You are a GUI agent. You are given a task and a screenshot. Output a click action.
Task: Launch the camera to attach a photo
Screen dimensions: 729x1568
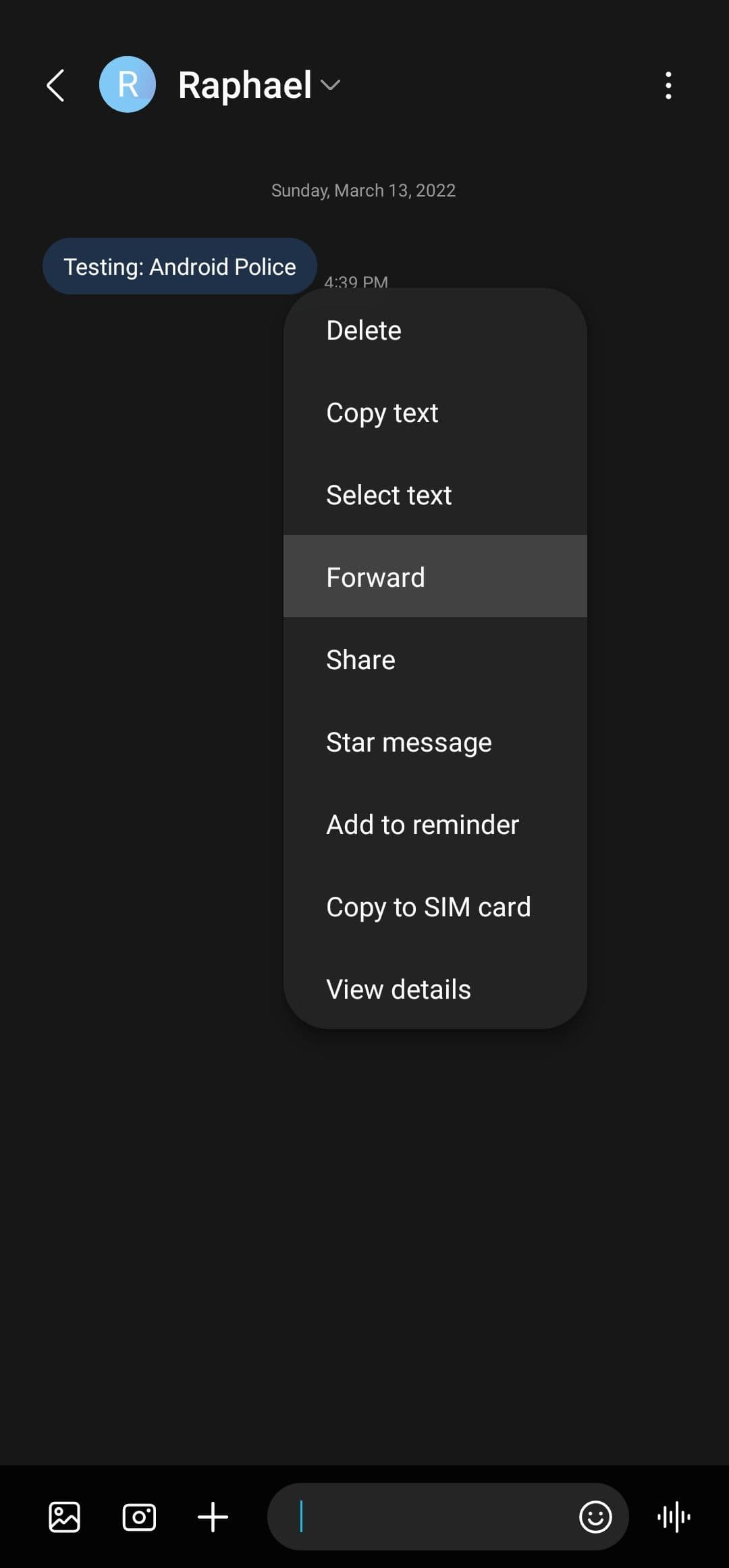coord(139,1517)
